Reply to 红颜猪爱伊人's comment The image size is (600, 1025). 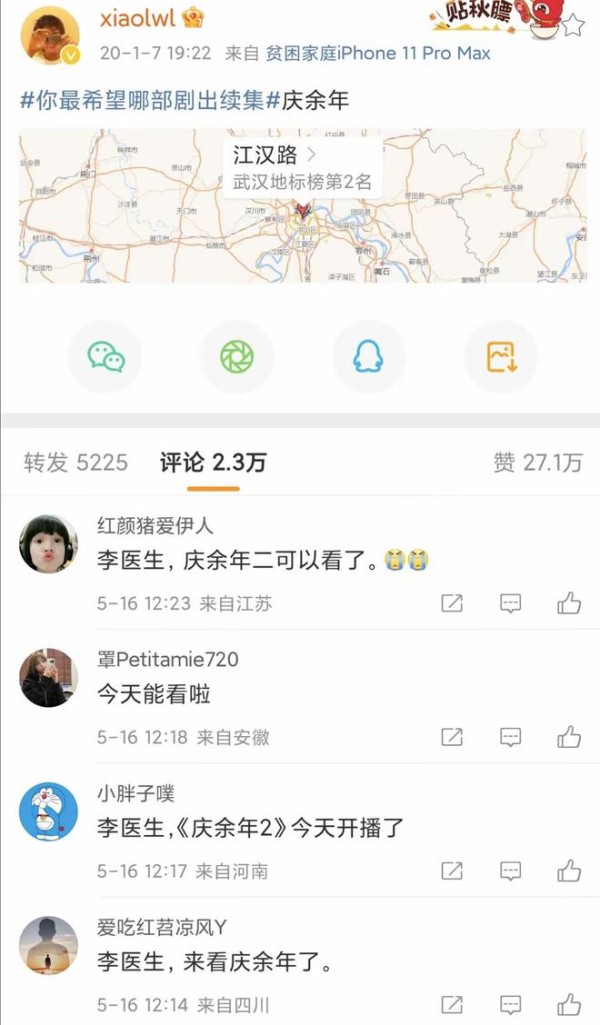[x=510, y=603]
